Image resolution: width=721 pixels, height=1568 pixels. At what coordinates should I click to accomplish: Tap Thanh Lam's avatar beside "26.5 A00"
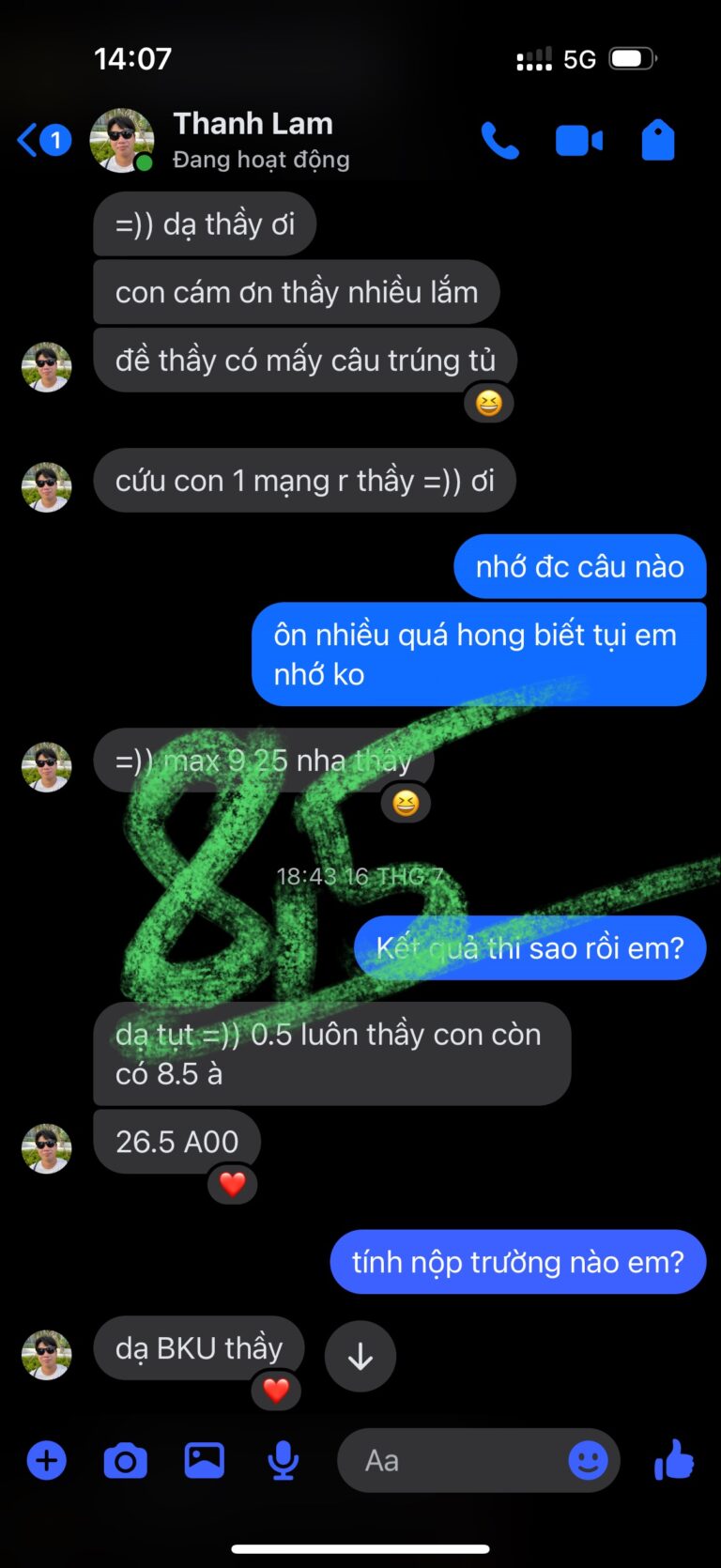pyautogui.click(x=46, y=1147)
